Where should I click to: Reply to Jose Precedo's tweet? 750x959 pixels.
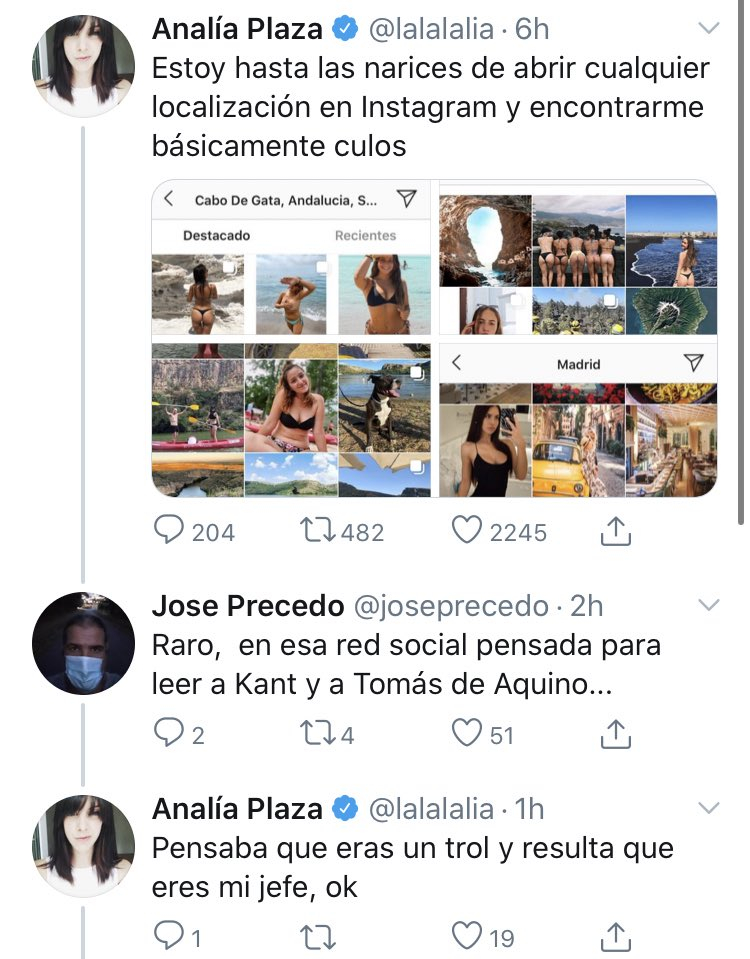pyautogui.click(x=166, y=735)
